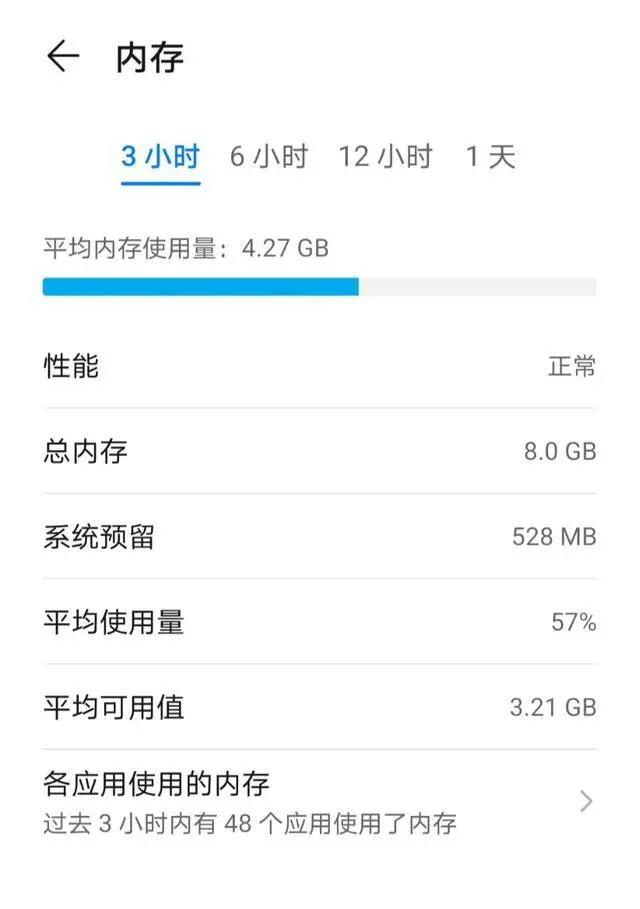
Task: Switch to the 12 小时 tab
Action: click(x=385, y=157)
